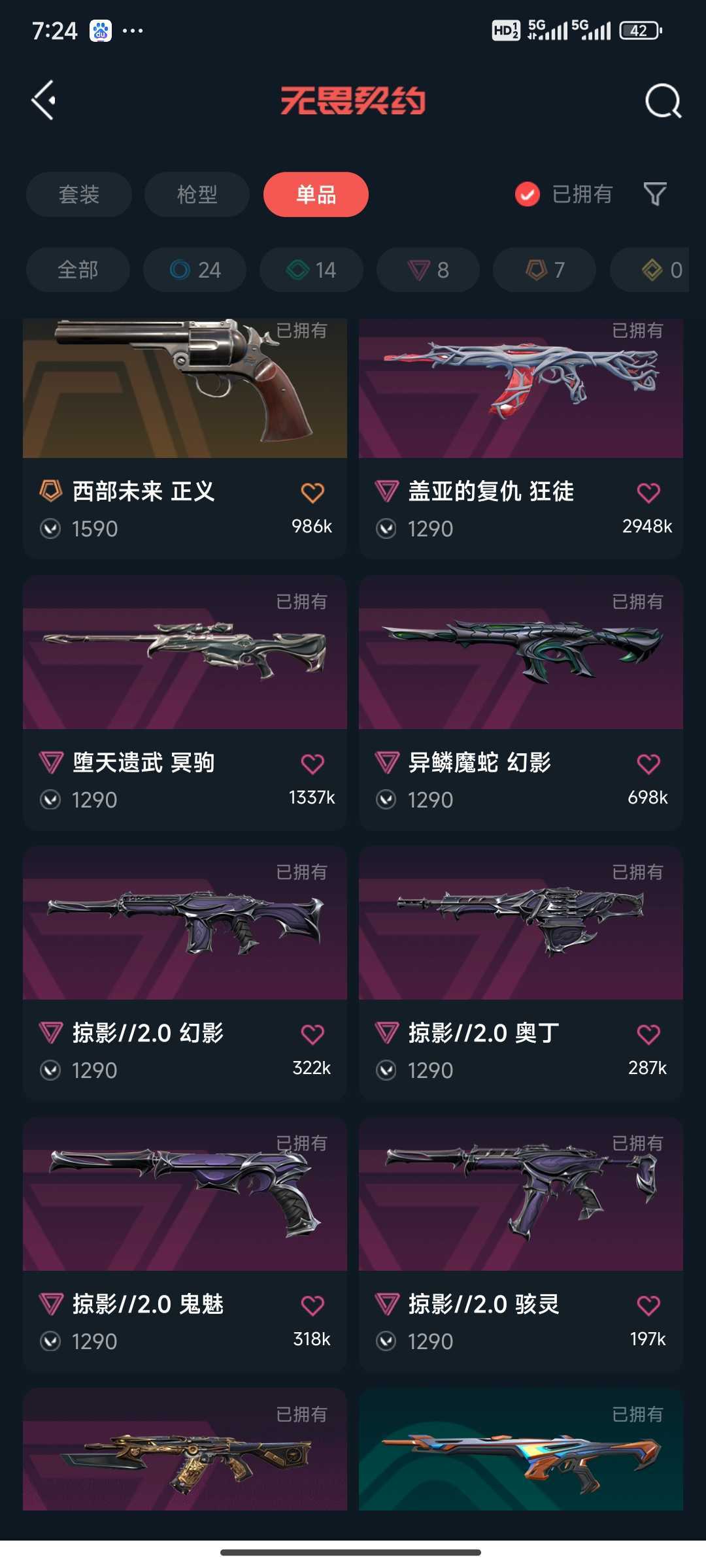Select the 全部 filter chip
Screen dimensions: 706x1568
(x=78, y=270)
